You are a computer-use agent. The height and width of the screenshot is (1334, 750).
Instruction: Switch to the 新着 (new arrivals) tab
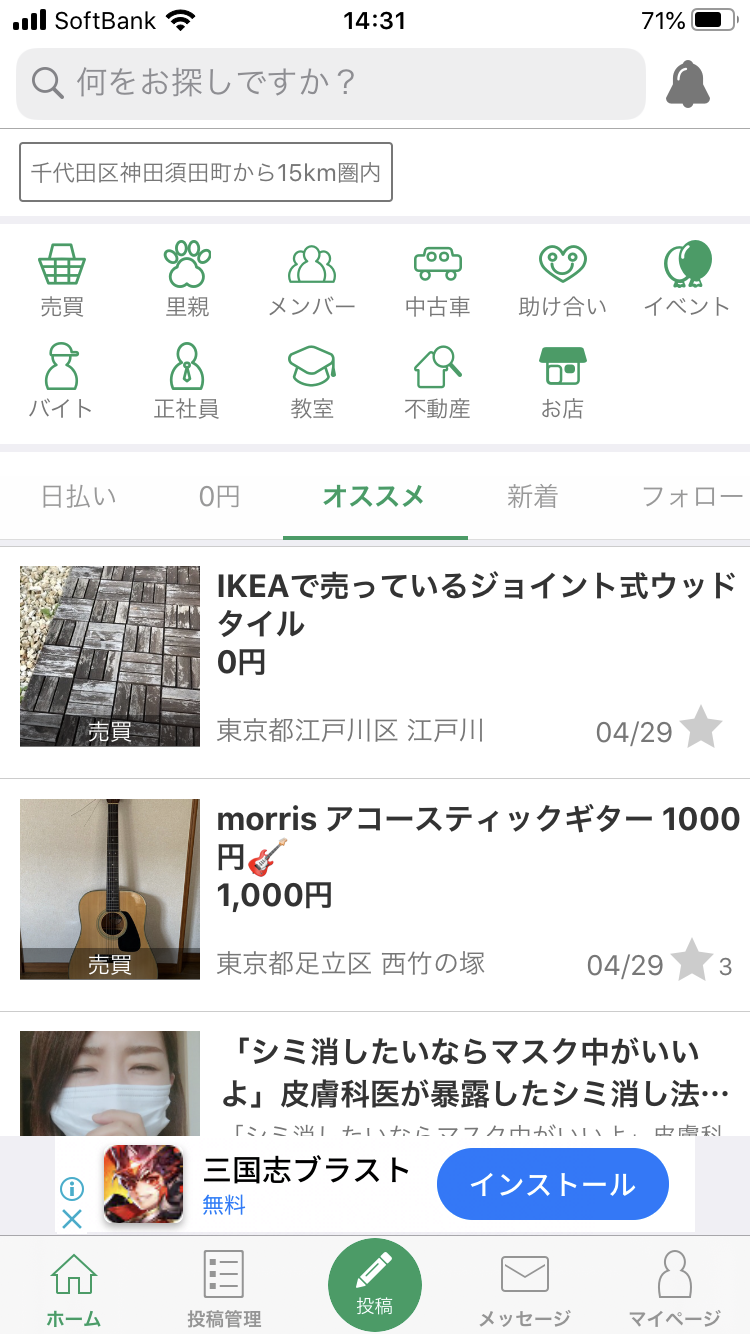coord(531,497)
